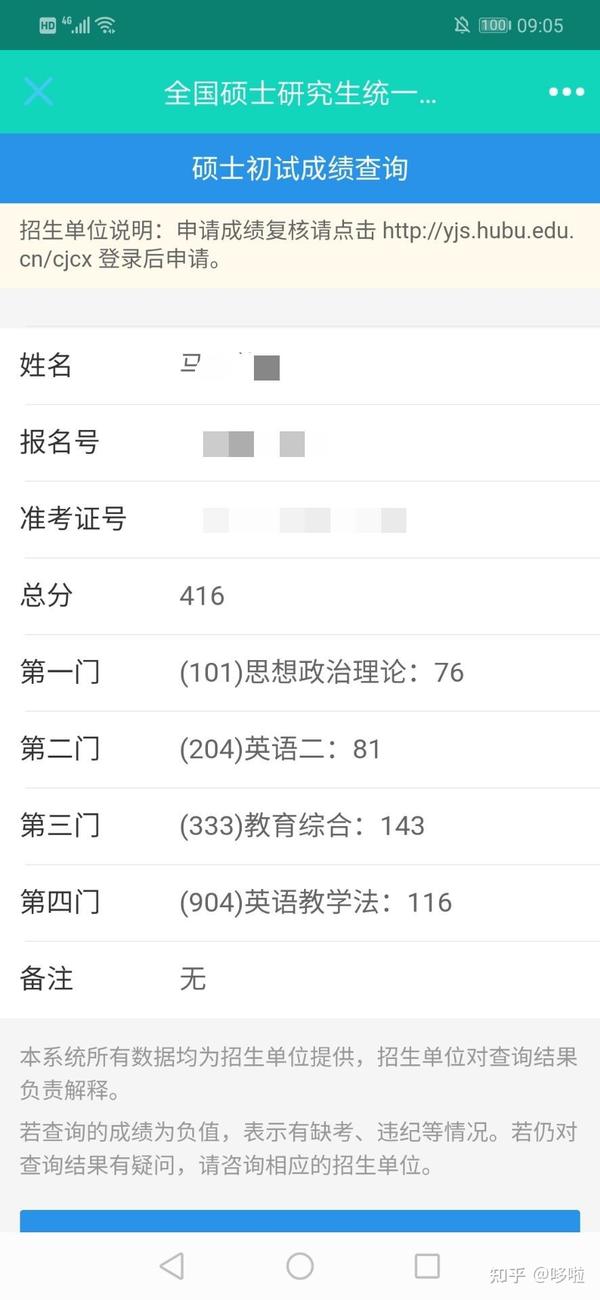The width and height of the screenshot is (600, 1300).
Task: Open the recent apps view
Action: [x=427, y=1266]
